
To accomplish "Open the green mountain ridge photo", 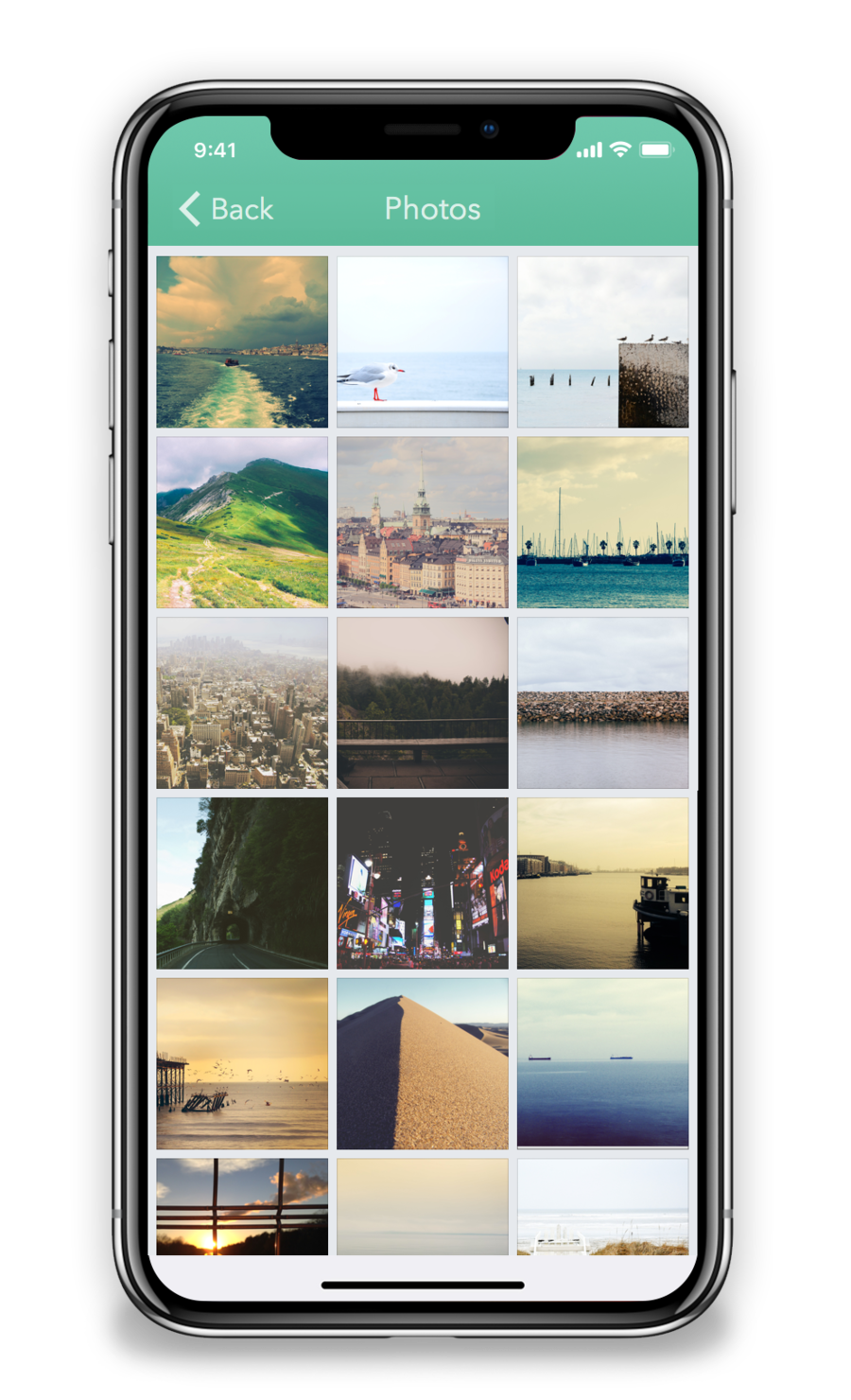I will 242,522.
